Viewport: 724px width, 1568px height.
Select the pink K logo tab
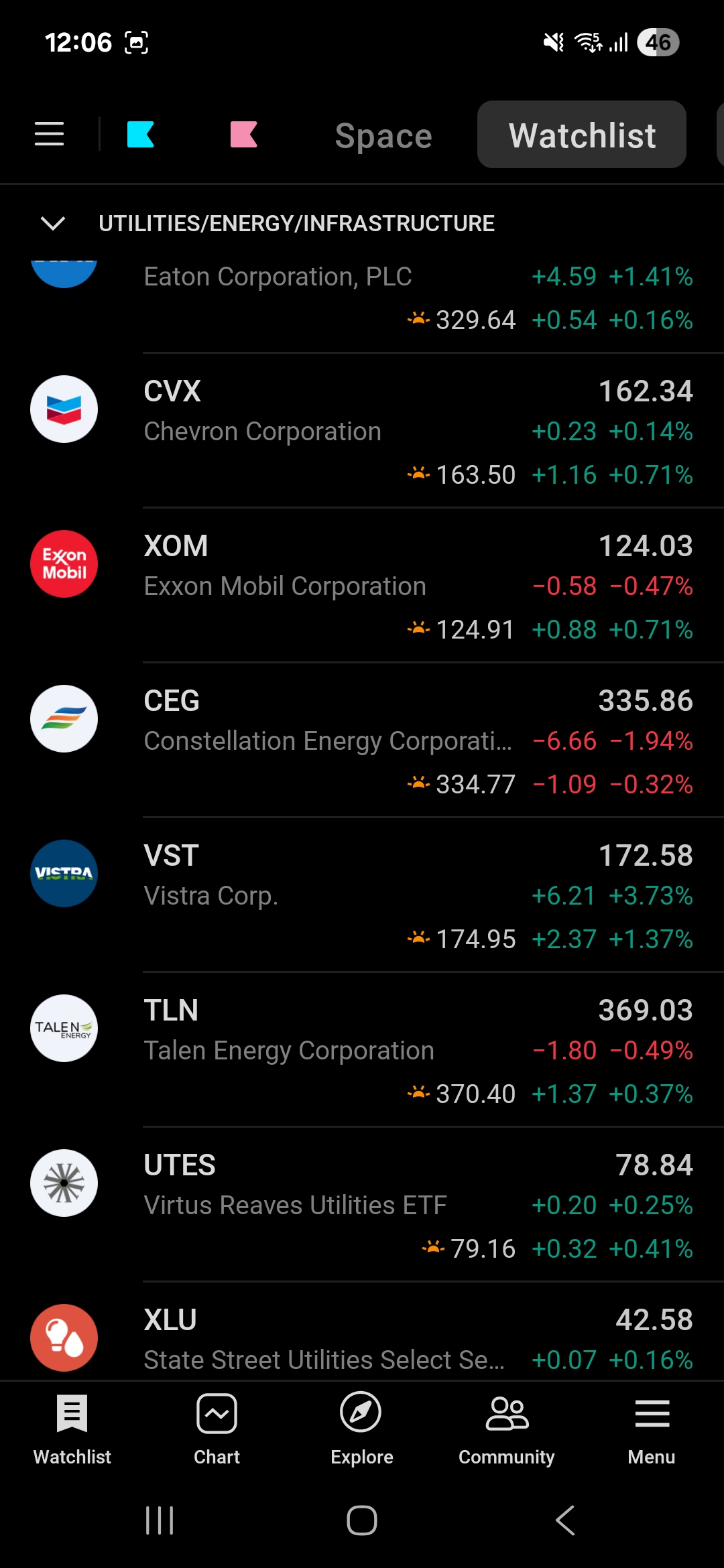click(x=243, y=134)
